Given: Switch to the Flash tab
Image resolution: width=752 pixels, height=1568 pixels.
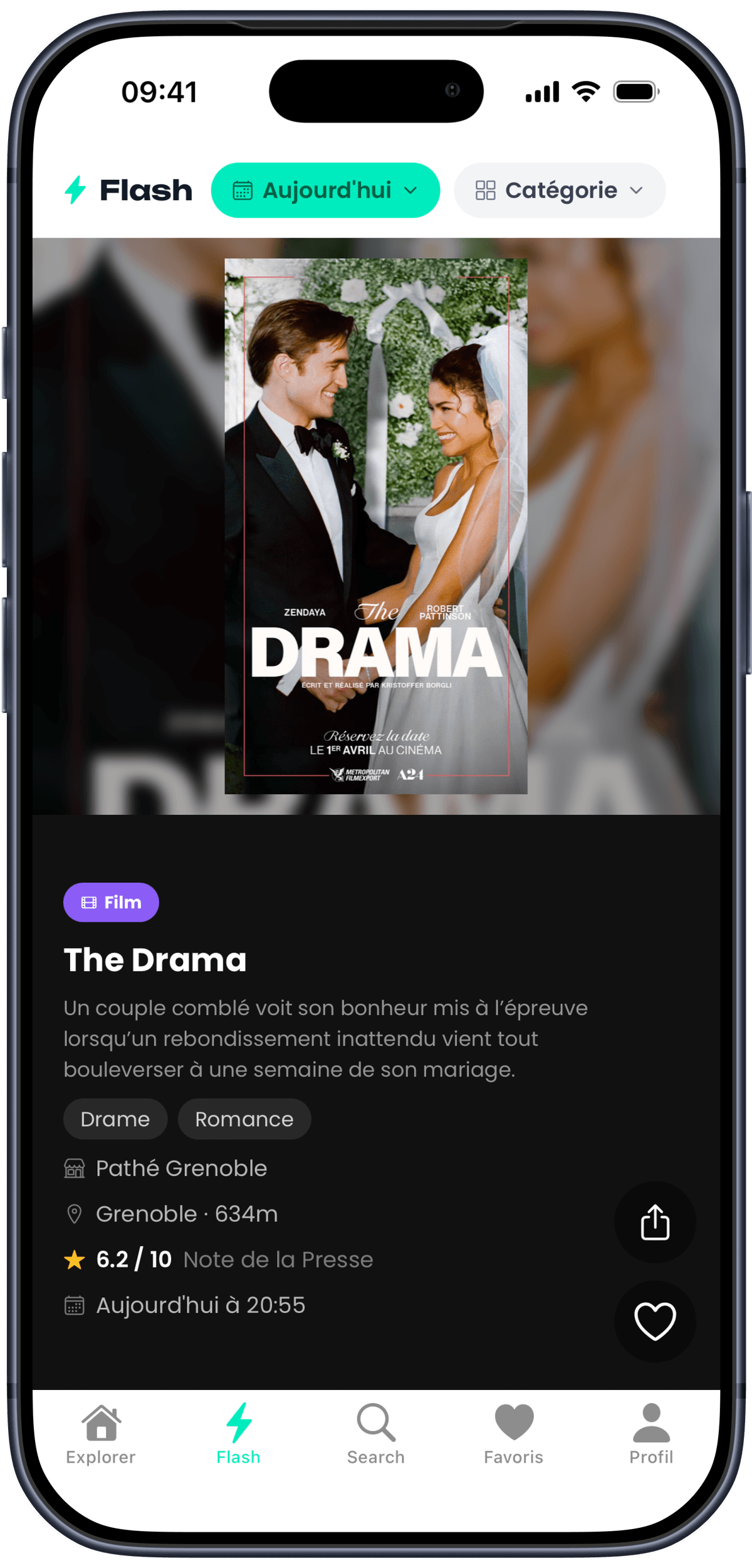Looking at the screenshot, I should click(x=238, y=1434).
